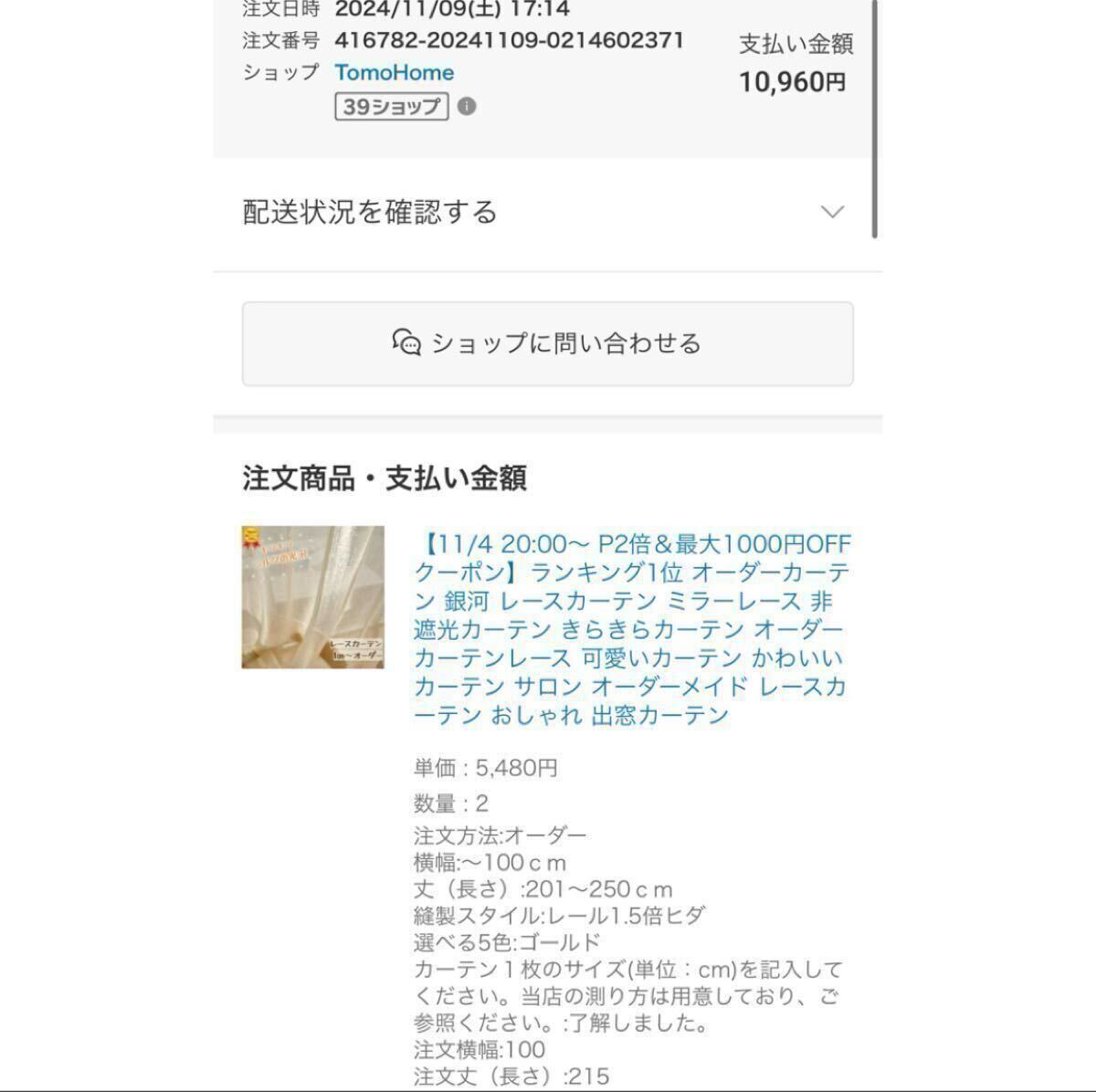Tap the info icon beside 39ショップ
The image size is (1096, 1092).
click(x=467, y=107)
